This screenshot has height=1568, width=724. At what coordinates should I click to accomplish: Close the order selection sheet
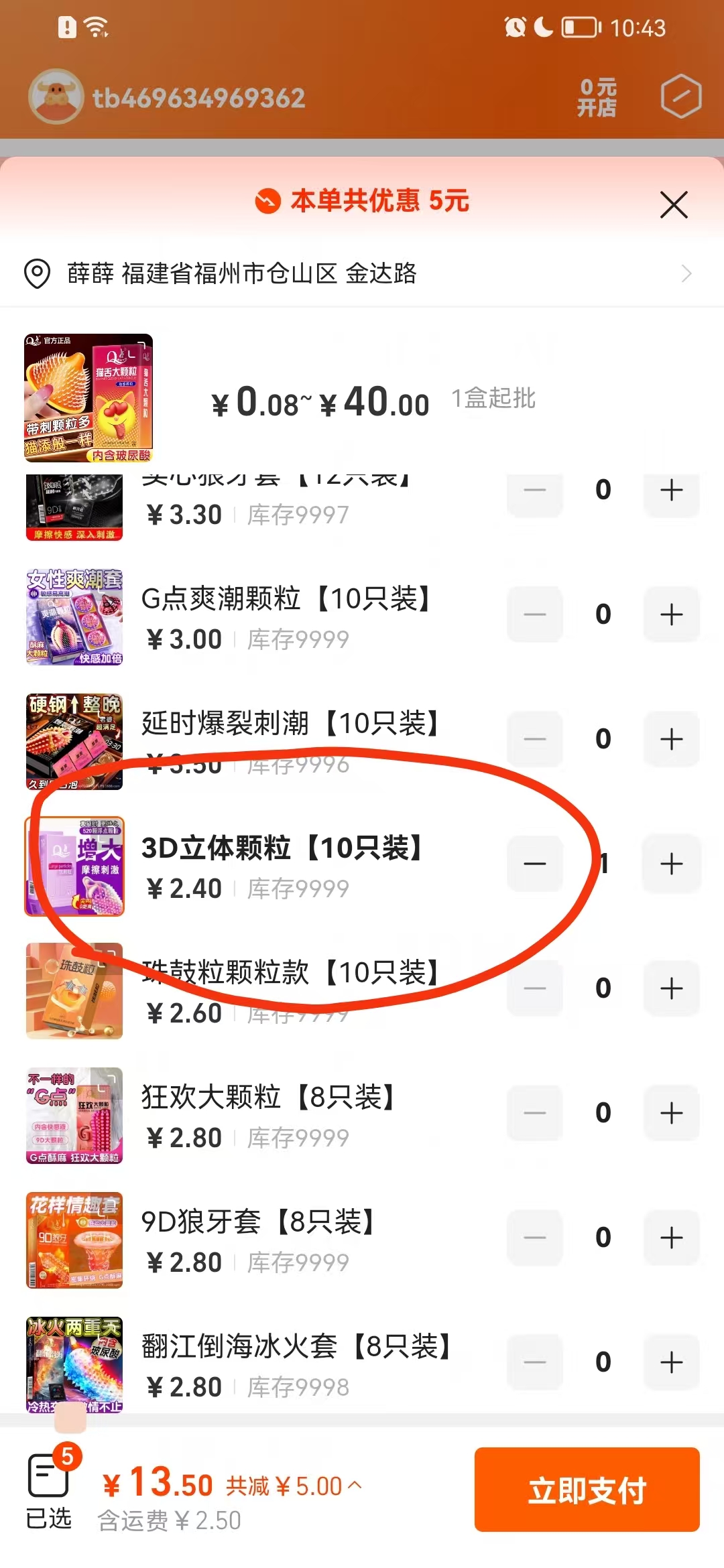tap(673, 204)
